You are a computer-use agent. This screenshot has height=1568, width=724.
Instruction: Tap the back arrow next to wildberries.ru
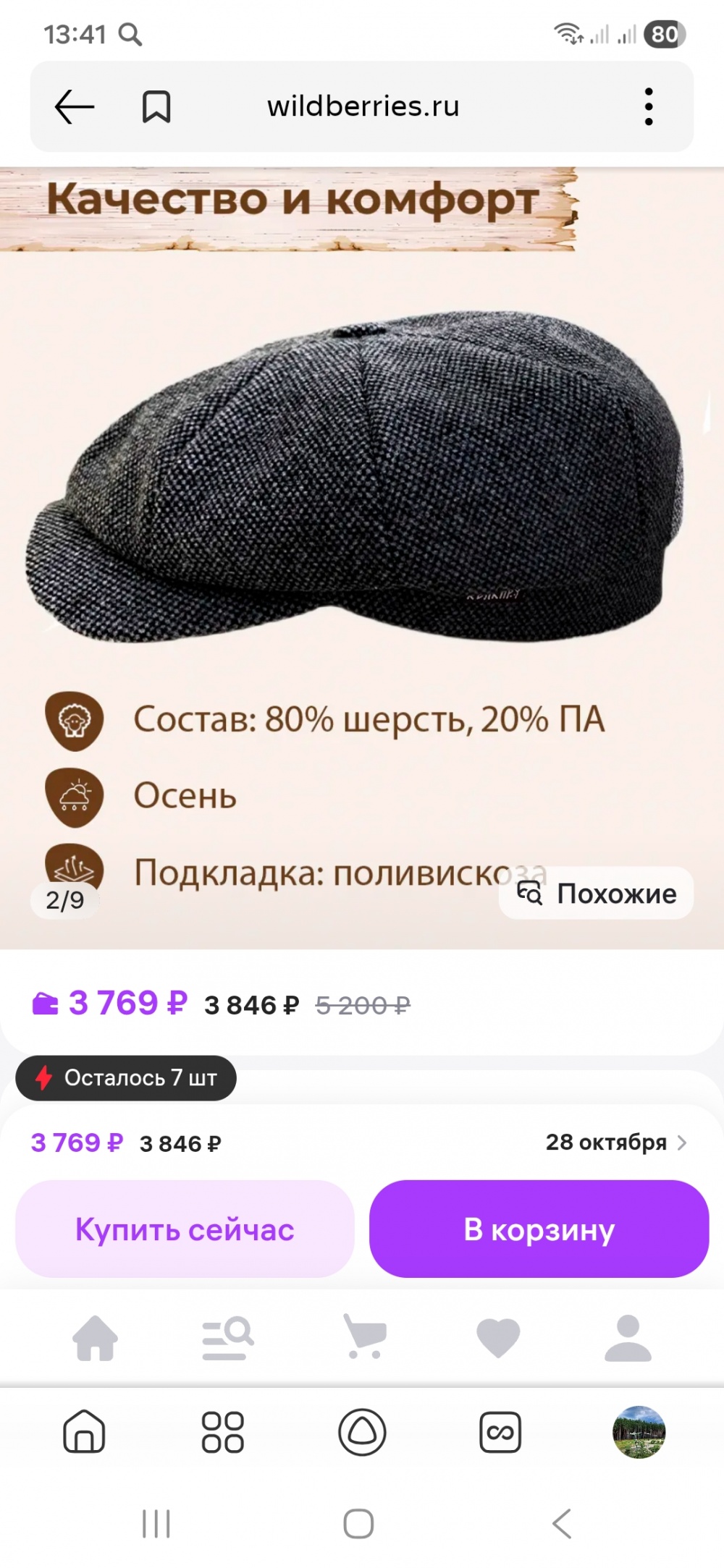pyautogui.click(x=75, y=106)
